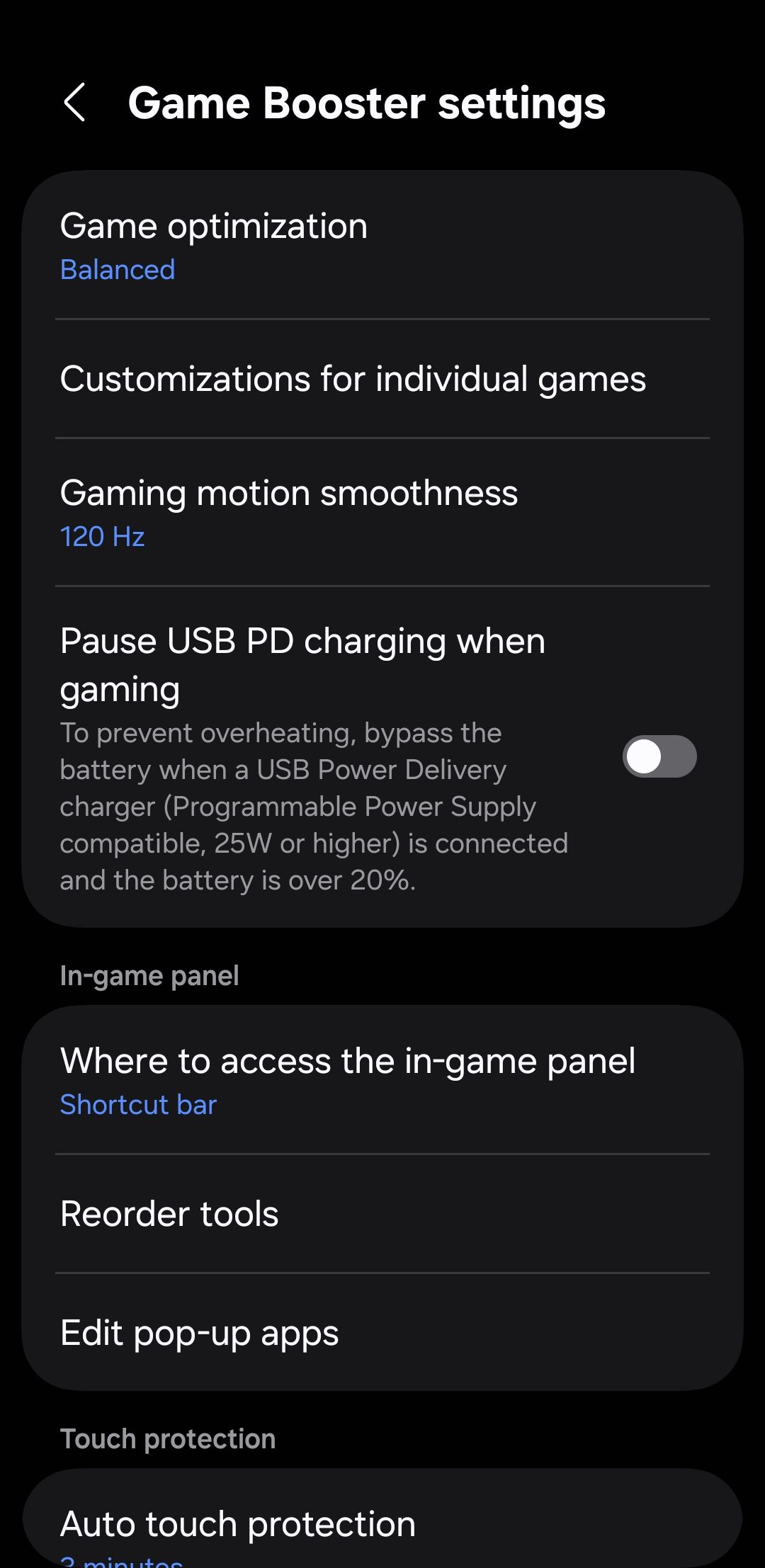Choose Gaming motion smoothness to change frequency

tap(290, 492)
